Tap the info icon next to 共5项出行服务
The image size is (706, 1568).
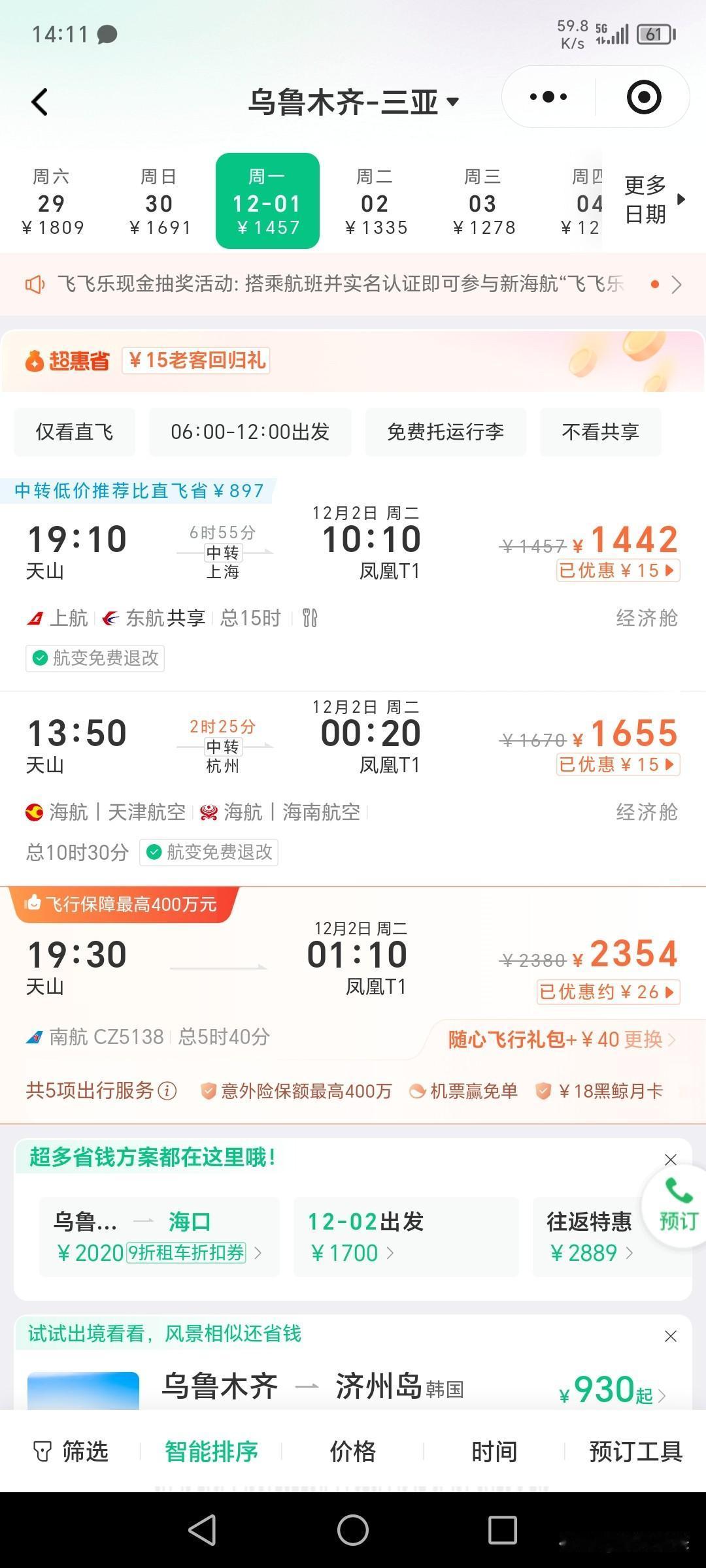pos(169,1090)
